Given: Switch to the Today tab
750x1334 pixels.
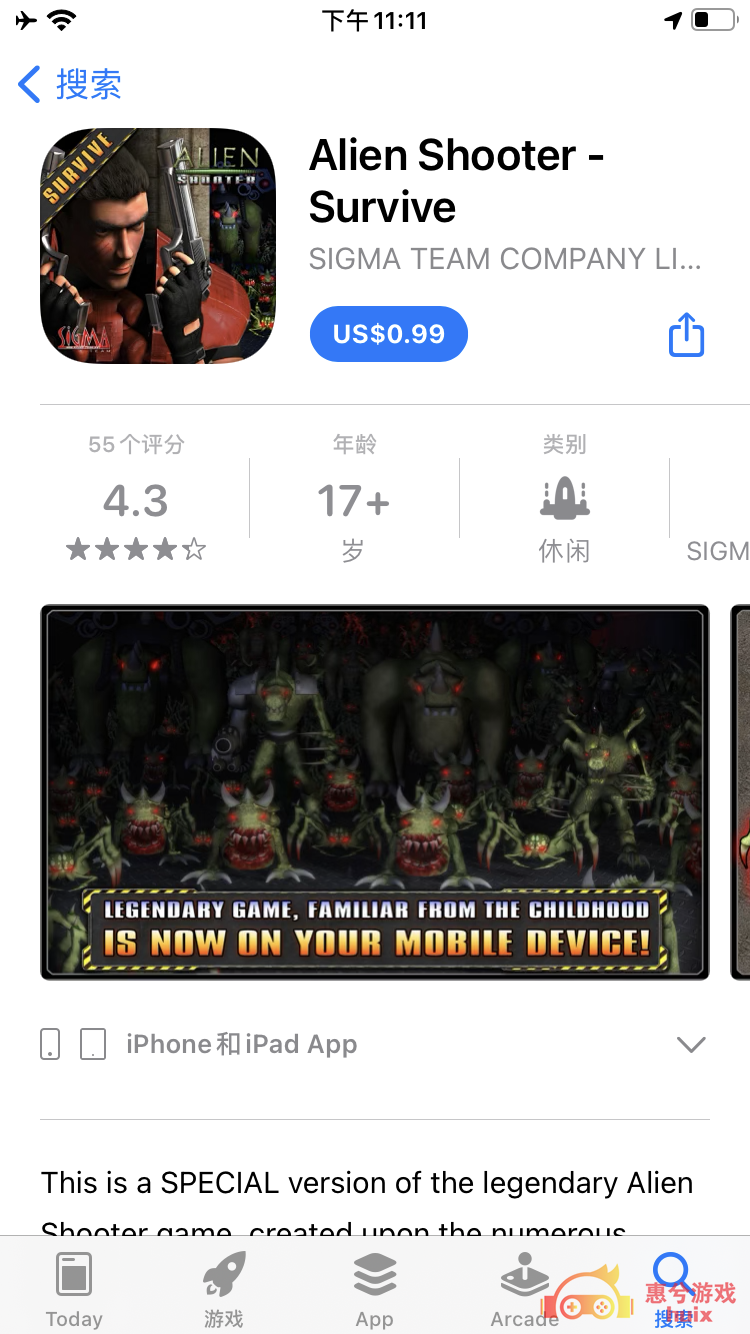Looking at the screenshot, I should [74, 1289].
